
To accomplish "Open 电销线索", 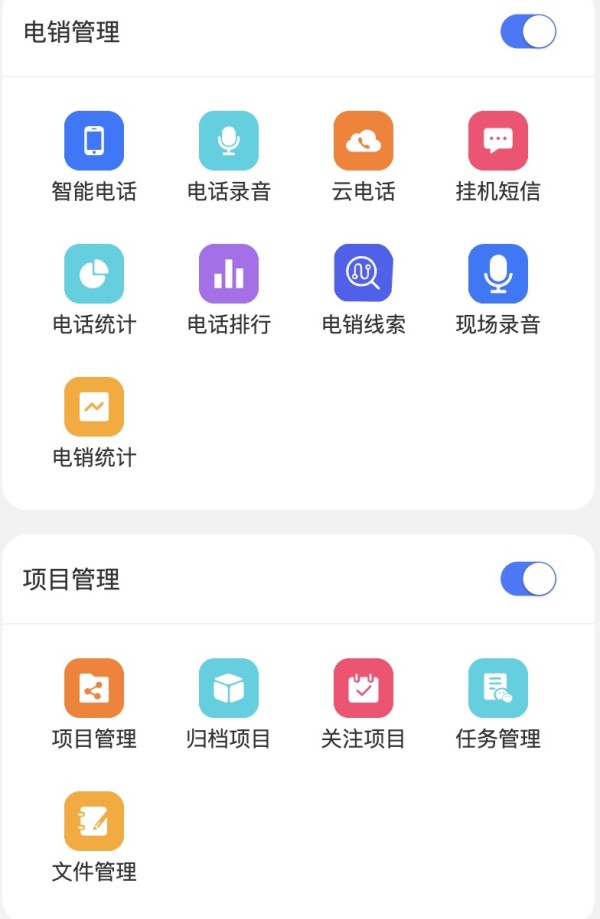I will click(363, 274).
